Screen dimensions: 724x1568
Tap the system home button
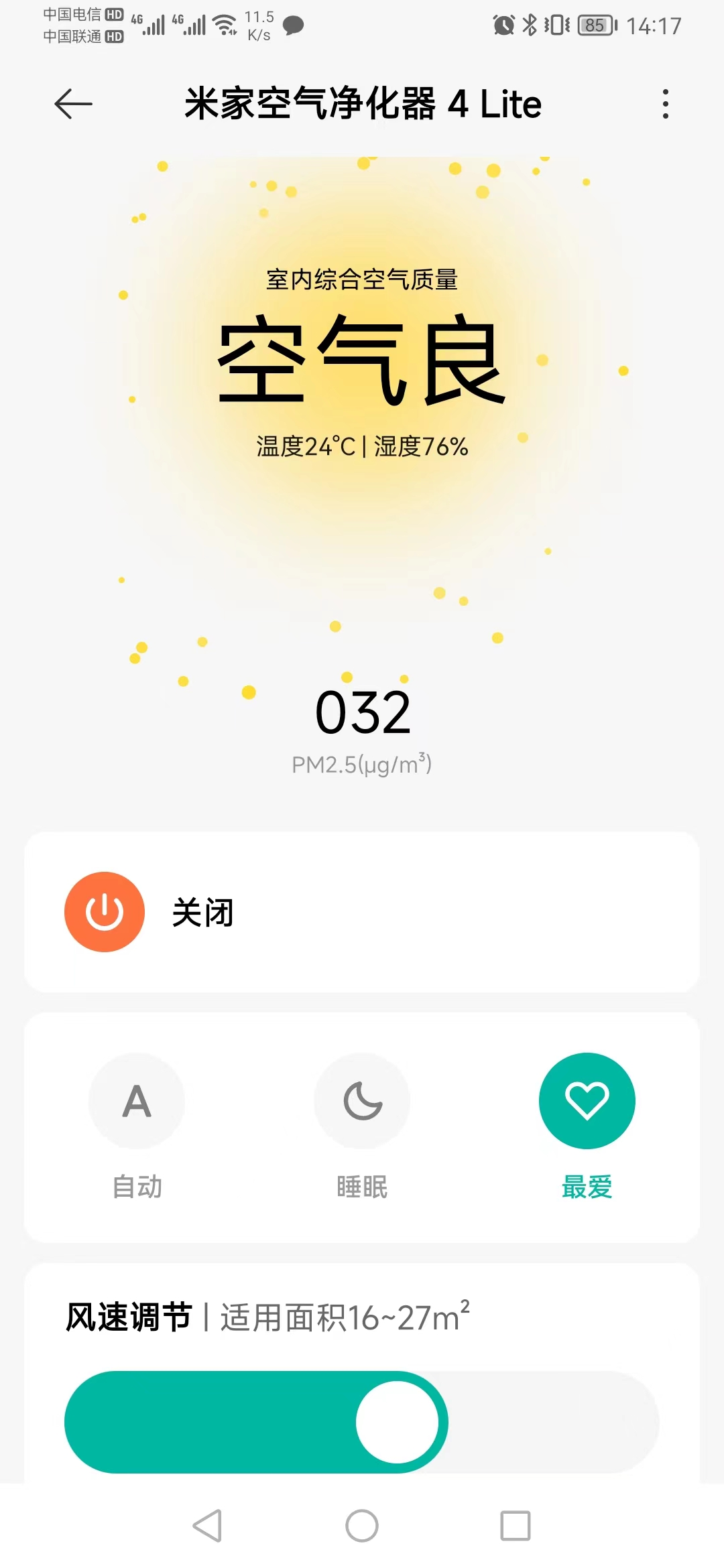pyautogui.click(x=362, y=1526)
